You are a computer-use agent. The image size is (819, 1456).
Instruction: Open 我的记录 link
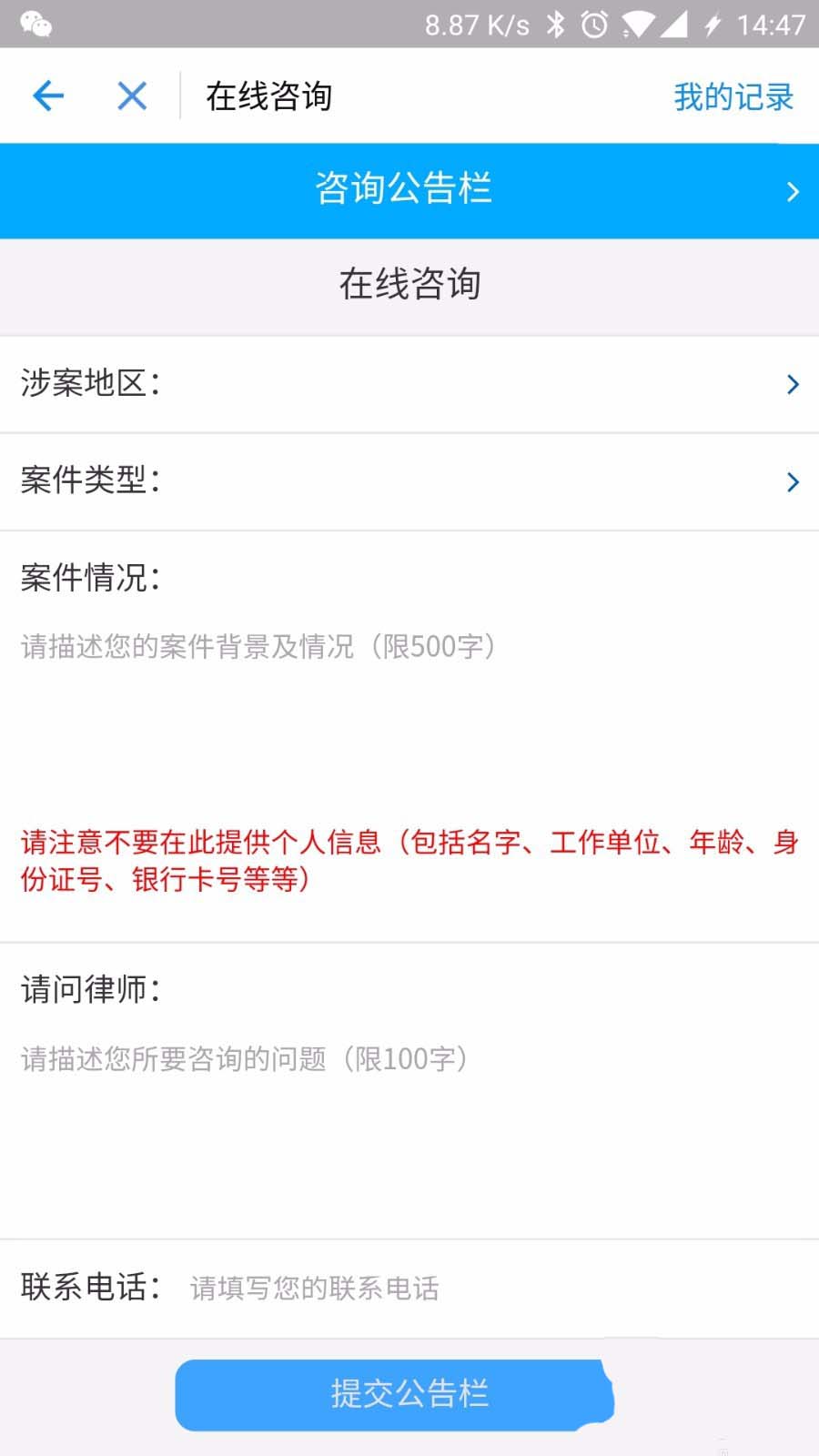[x=733, y=96]
